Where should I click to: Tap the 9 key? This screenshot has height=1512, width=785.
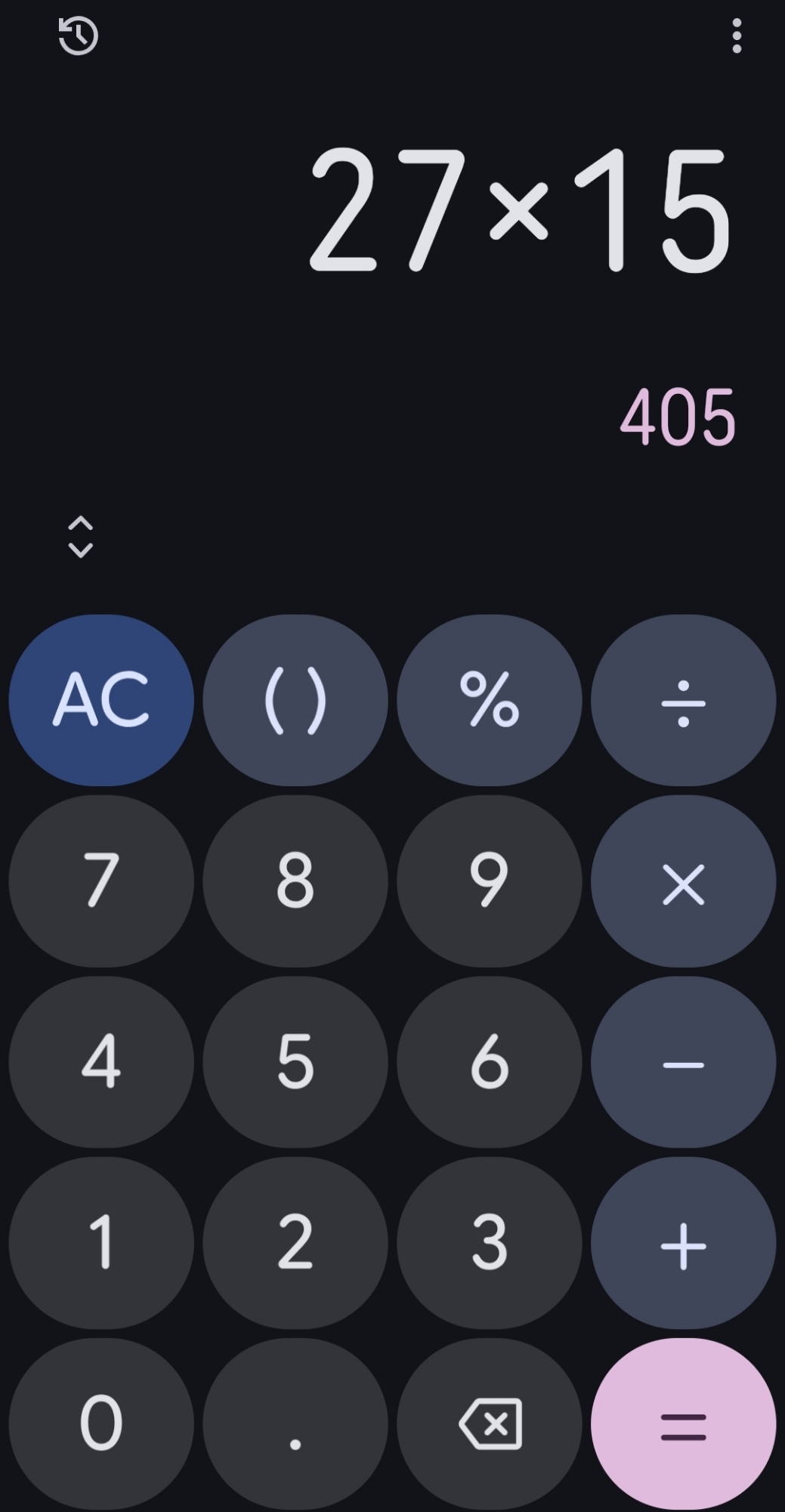click(x=490, y=881)
